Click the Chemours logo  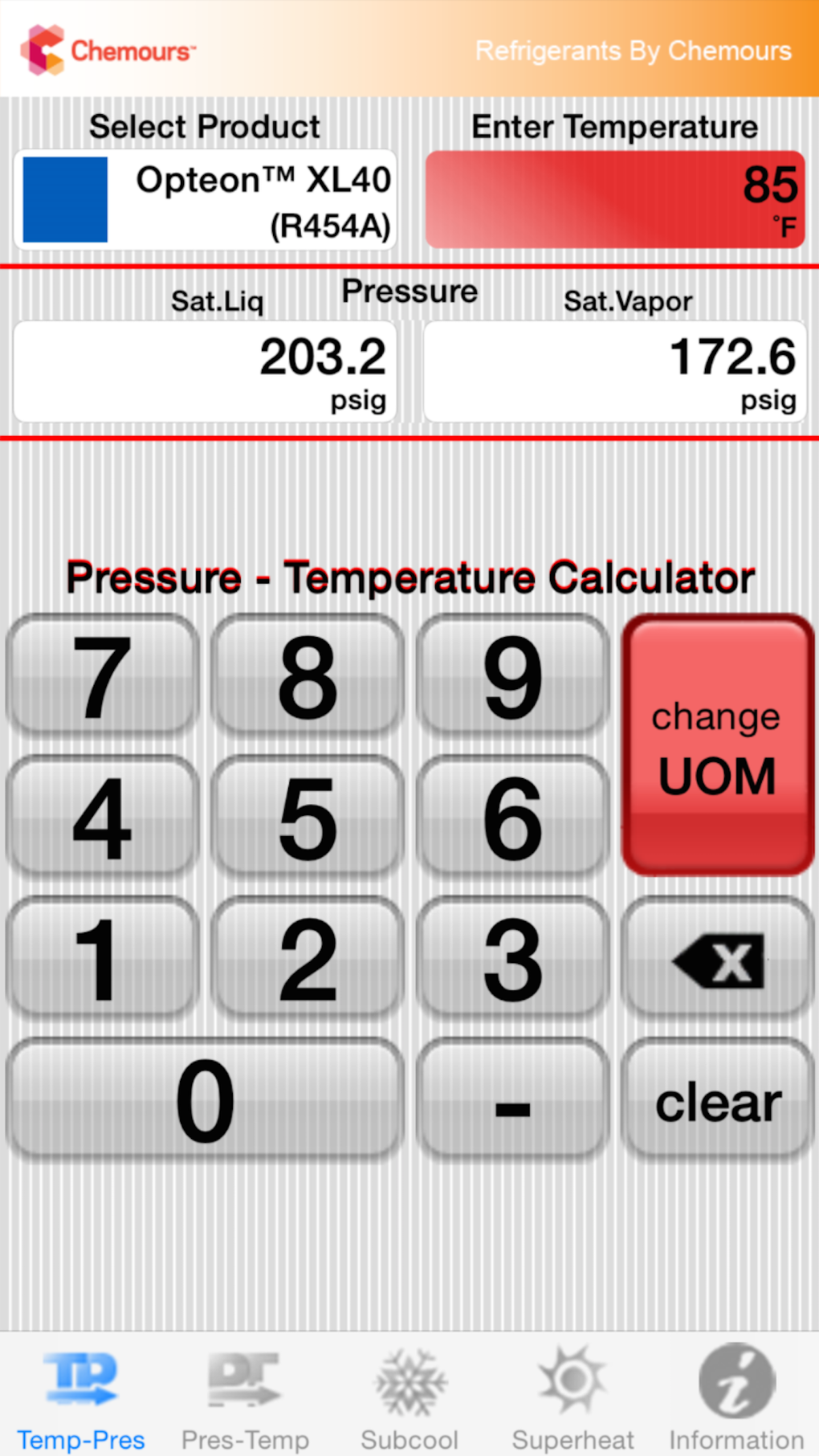tap(107, 48)
